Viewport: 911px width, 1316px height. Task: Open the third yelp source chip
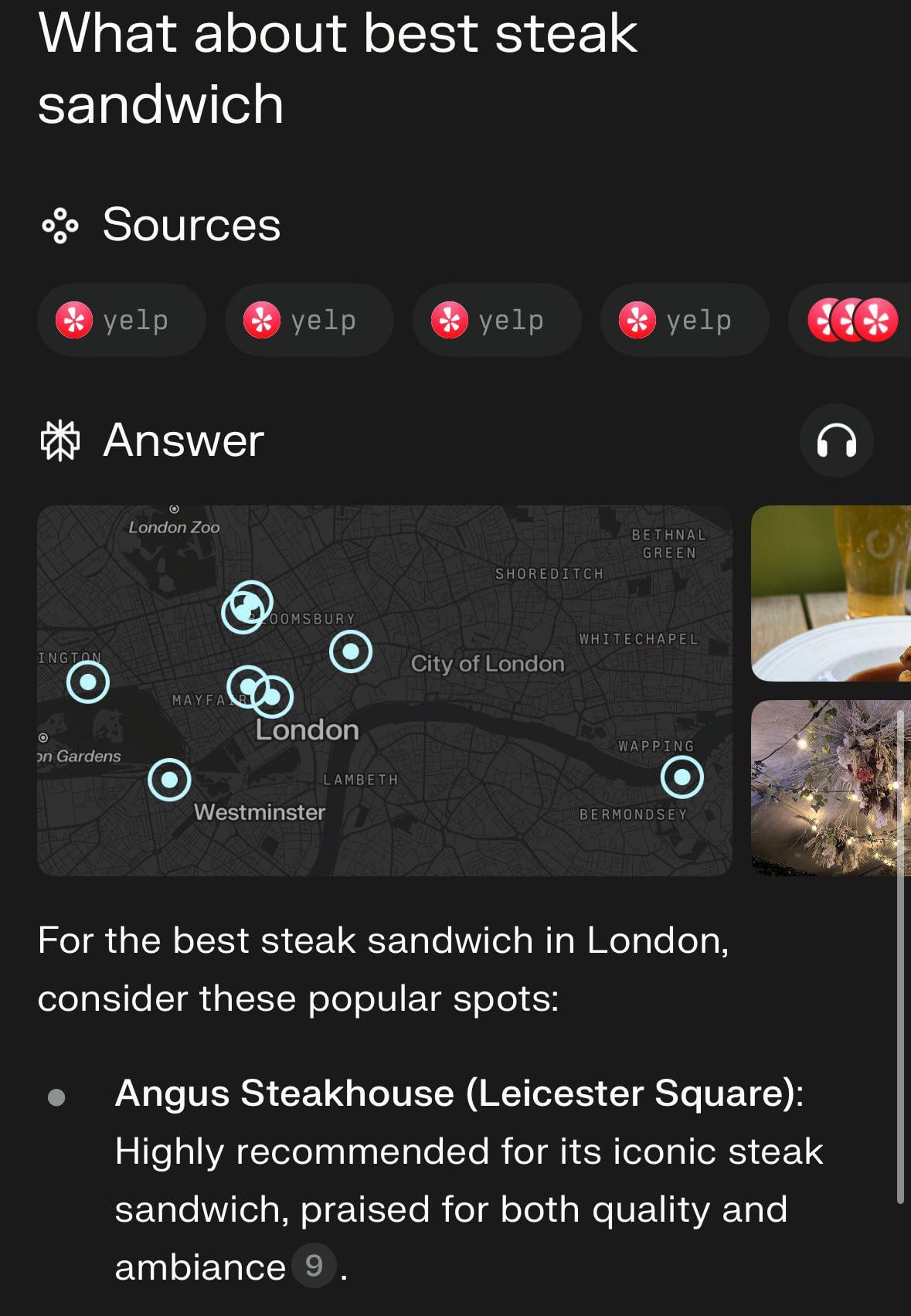point(497,320)
